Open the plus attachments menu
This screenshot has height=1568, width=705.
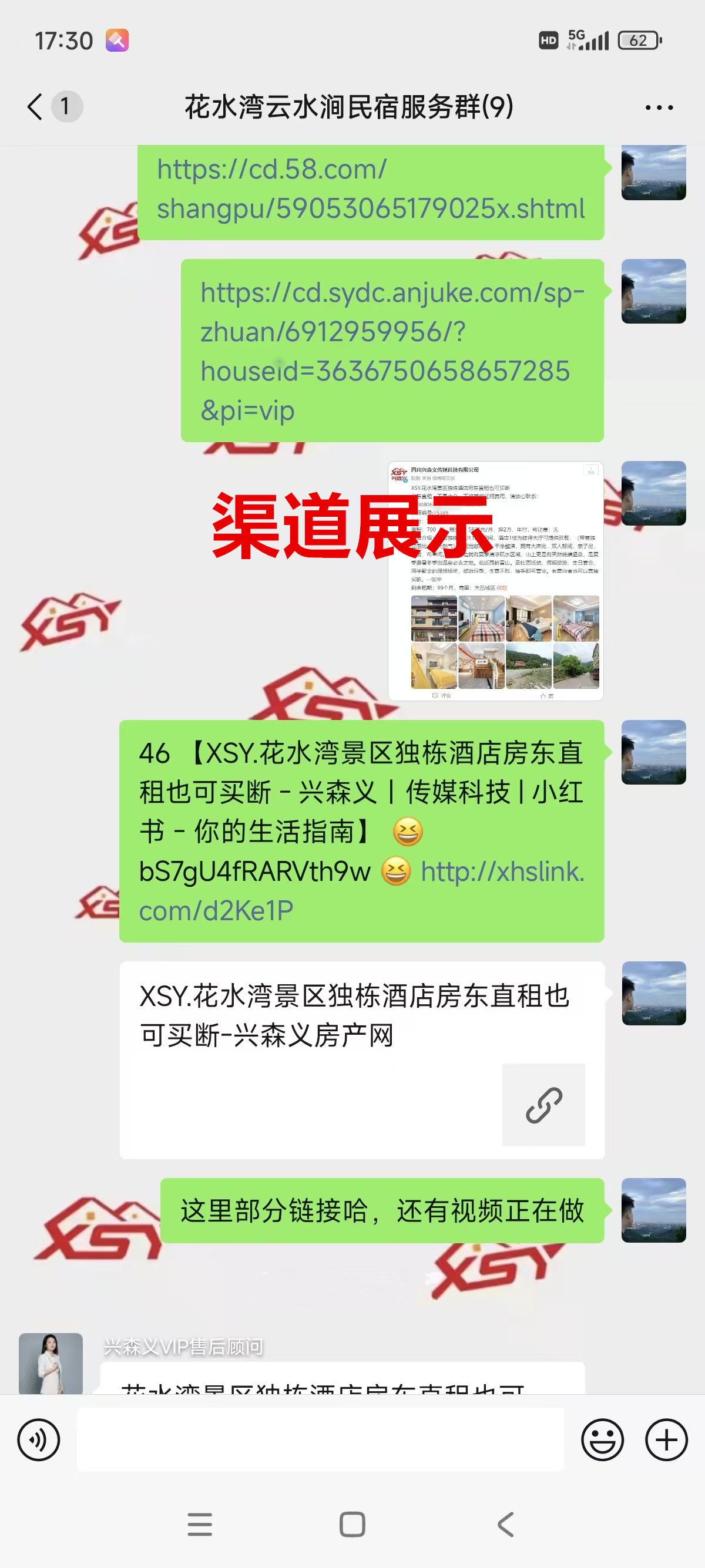(x=666, y=1439)
